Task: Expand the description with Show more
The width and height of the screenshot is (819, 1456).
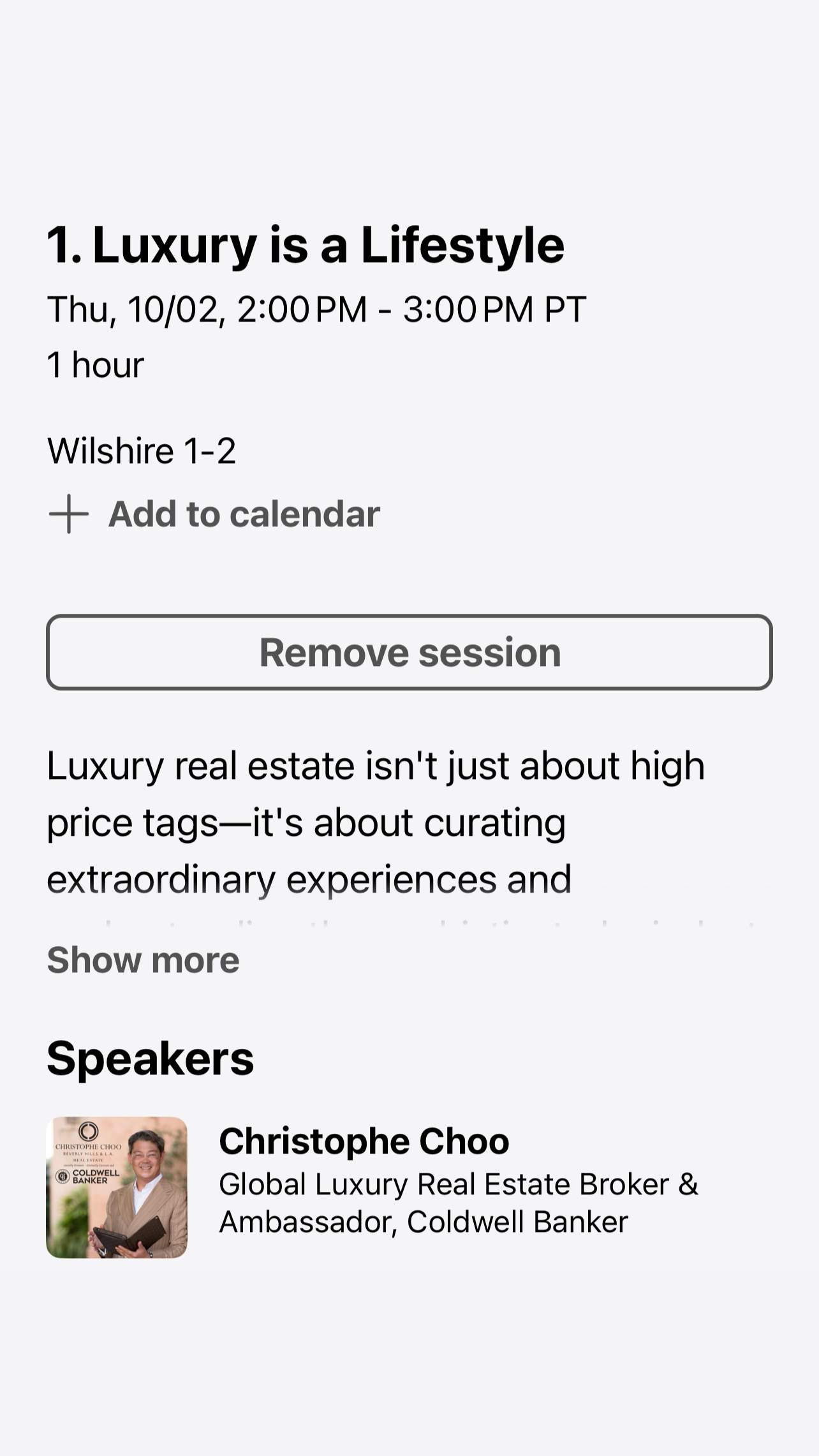Action: (143, 960)
